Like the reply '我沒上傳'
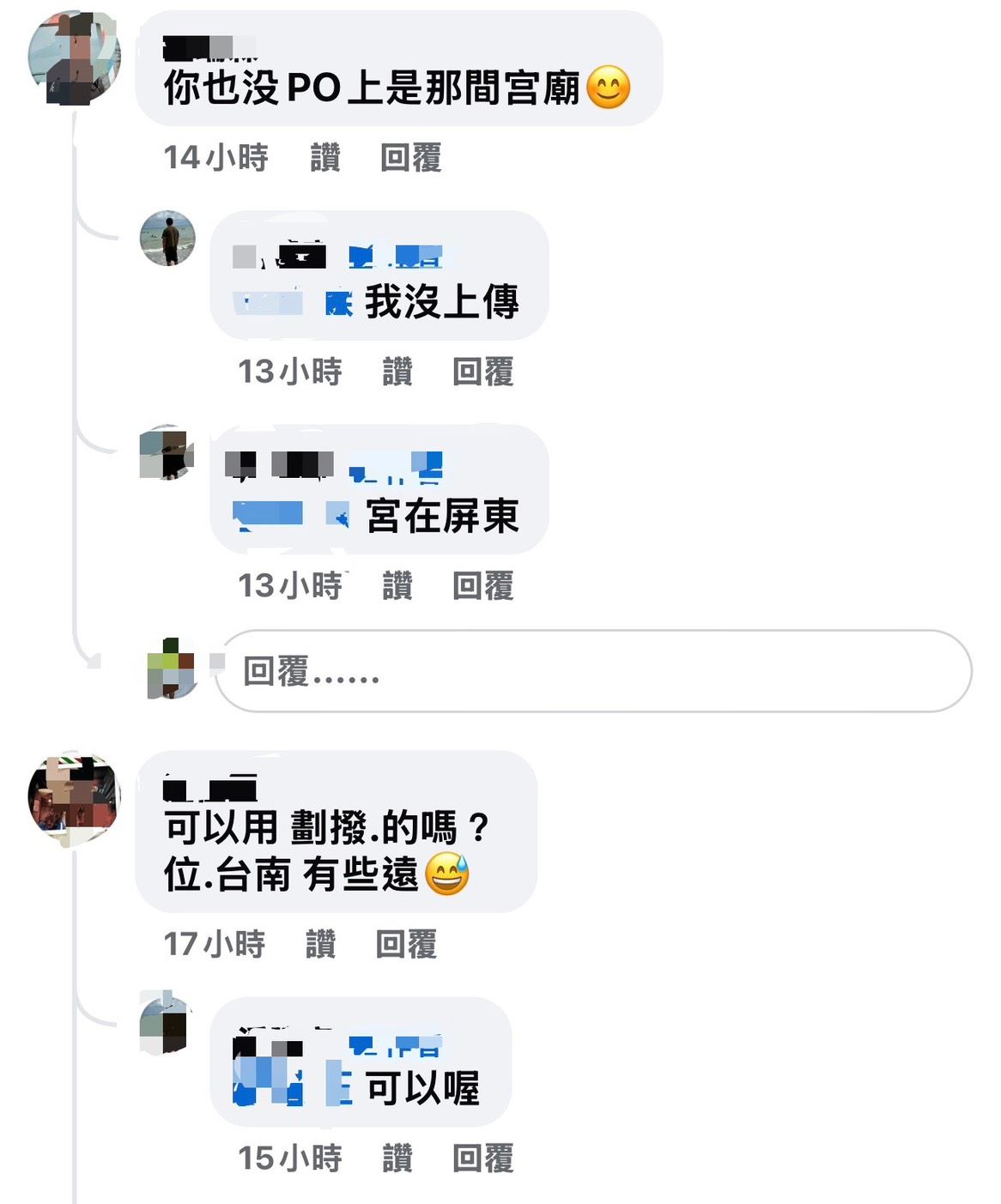 click(397, 372)
